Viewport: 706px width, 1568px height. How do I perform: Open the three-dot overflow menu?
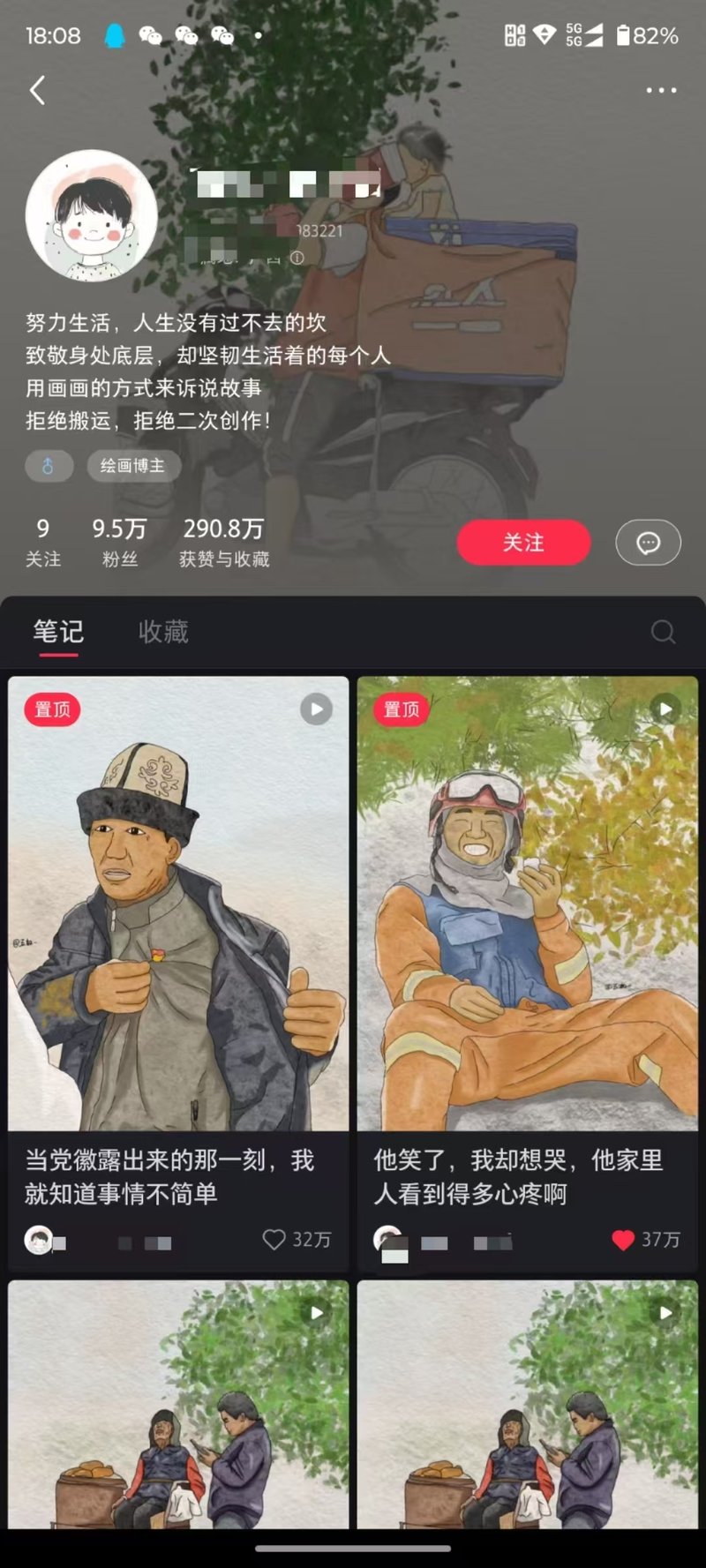point(661,90)
